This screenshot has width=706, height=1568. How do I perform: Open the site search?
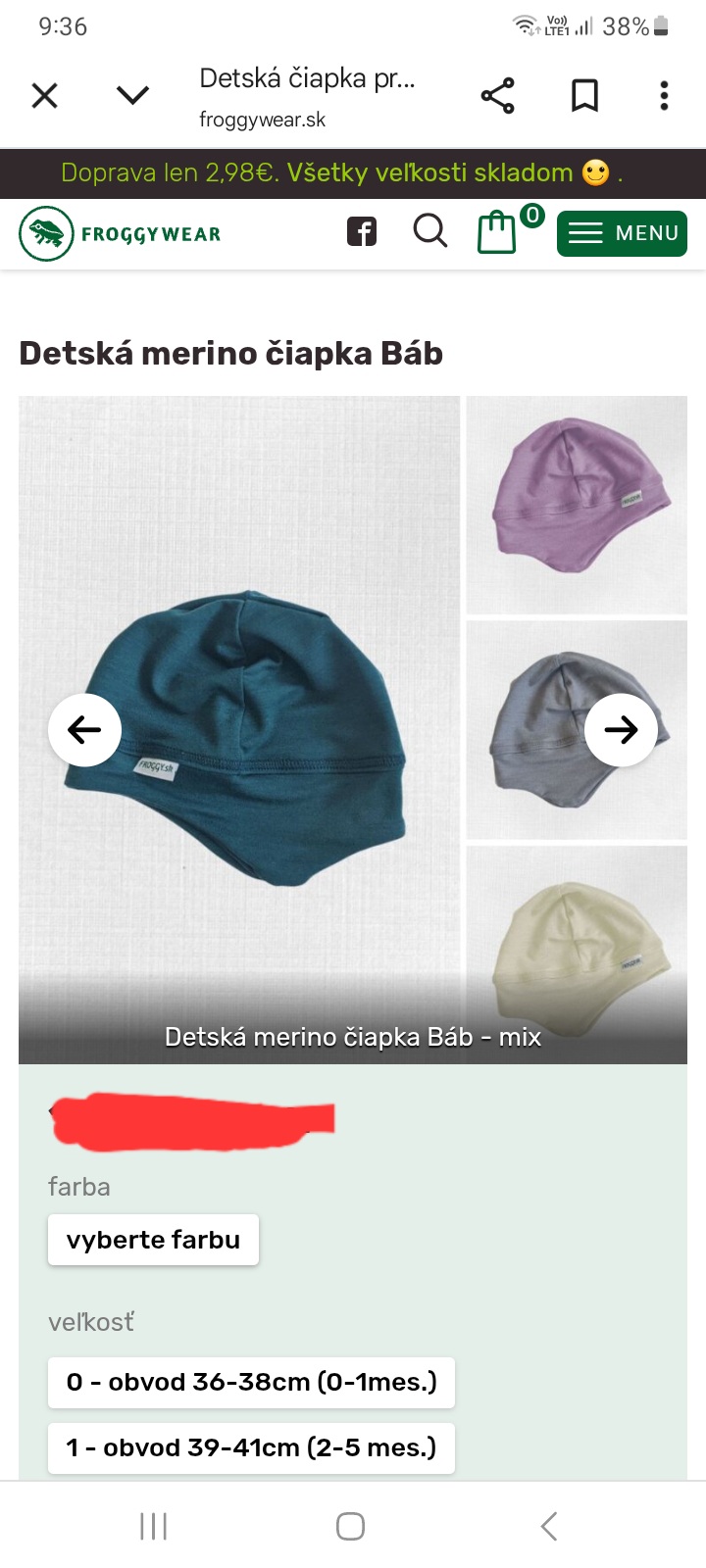(429, 232)
